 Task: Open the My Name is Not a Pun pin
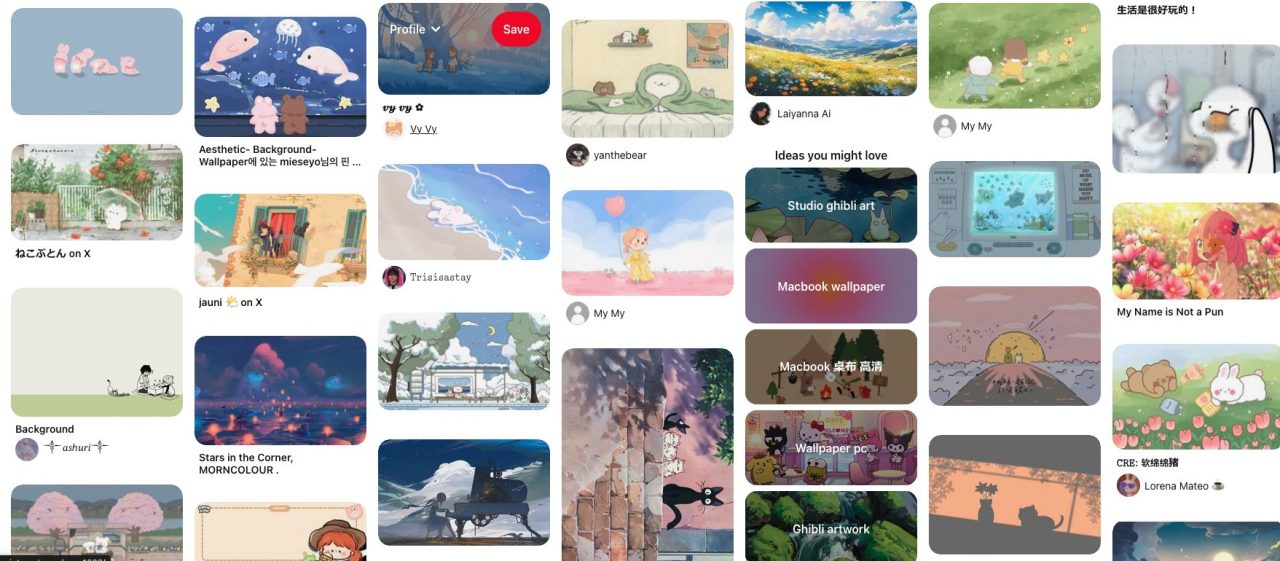(1196, 250)
